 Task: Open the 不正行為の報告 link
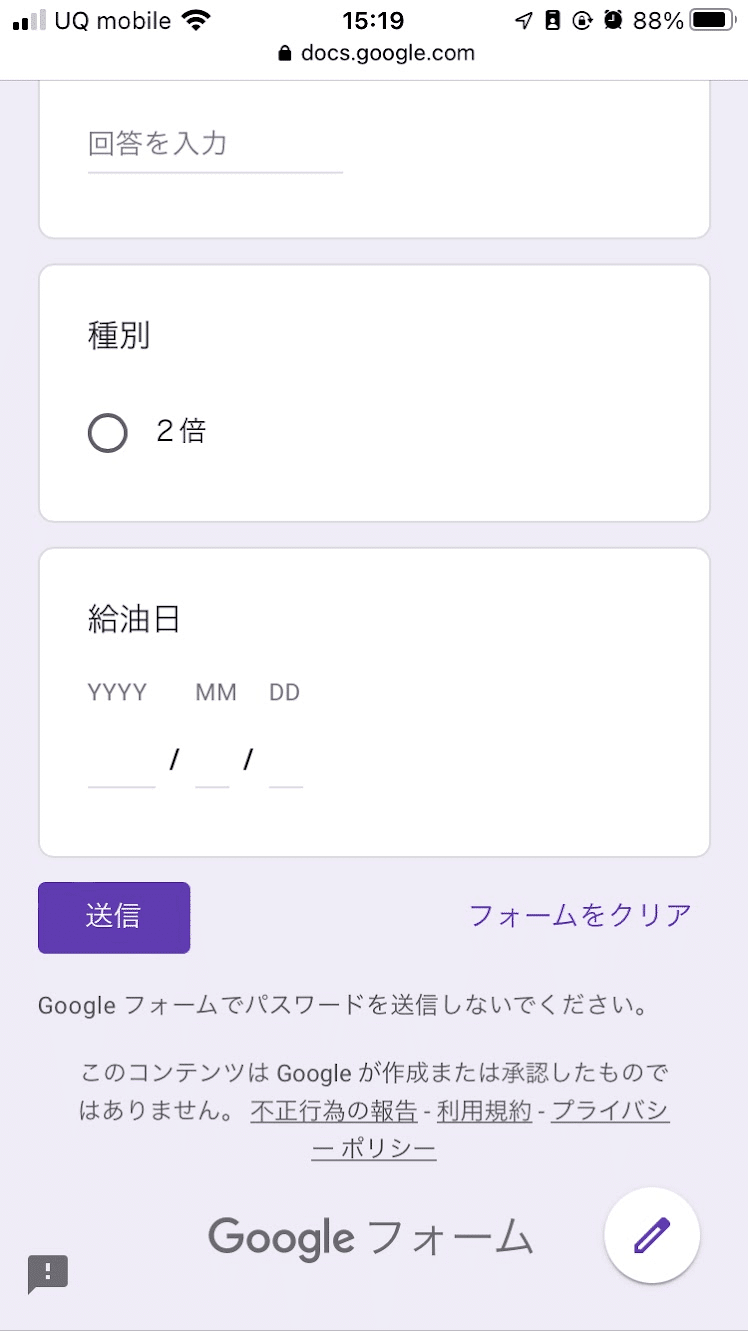(x=334, y=1111)
